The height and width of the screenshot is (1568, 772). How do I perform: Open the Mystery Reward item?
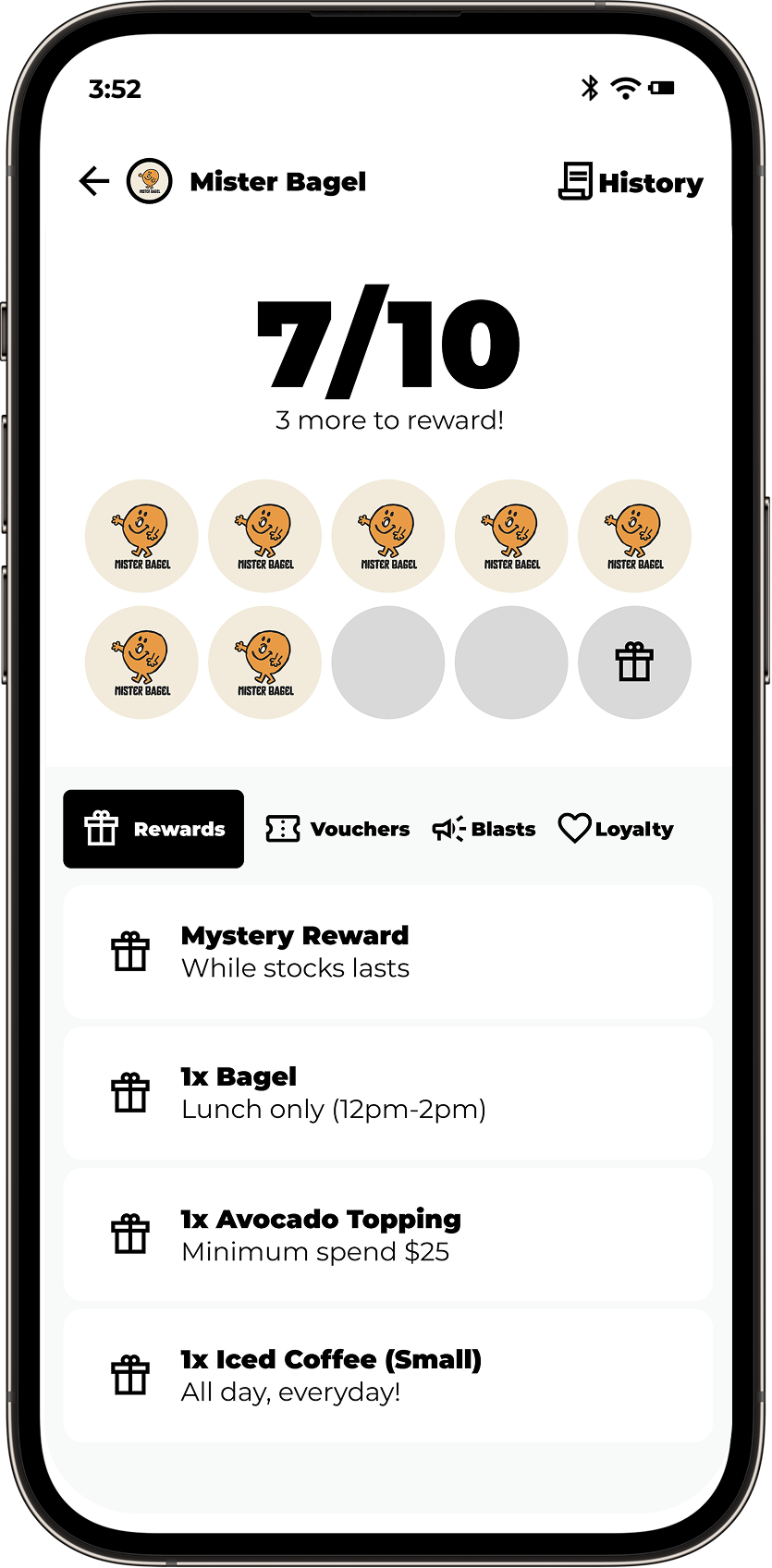tap(387, 952)
